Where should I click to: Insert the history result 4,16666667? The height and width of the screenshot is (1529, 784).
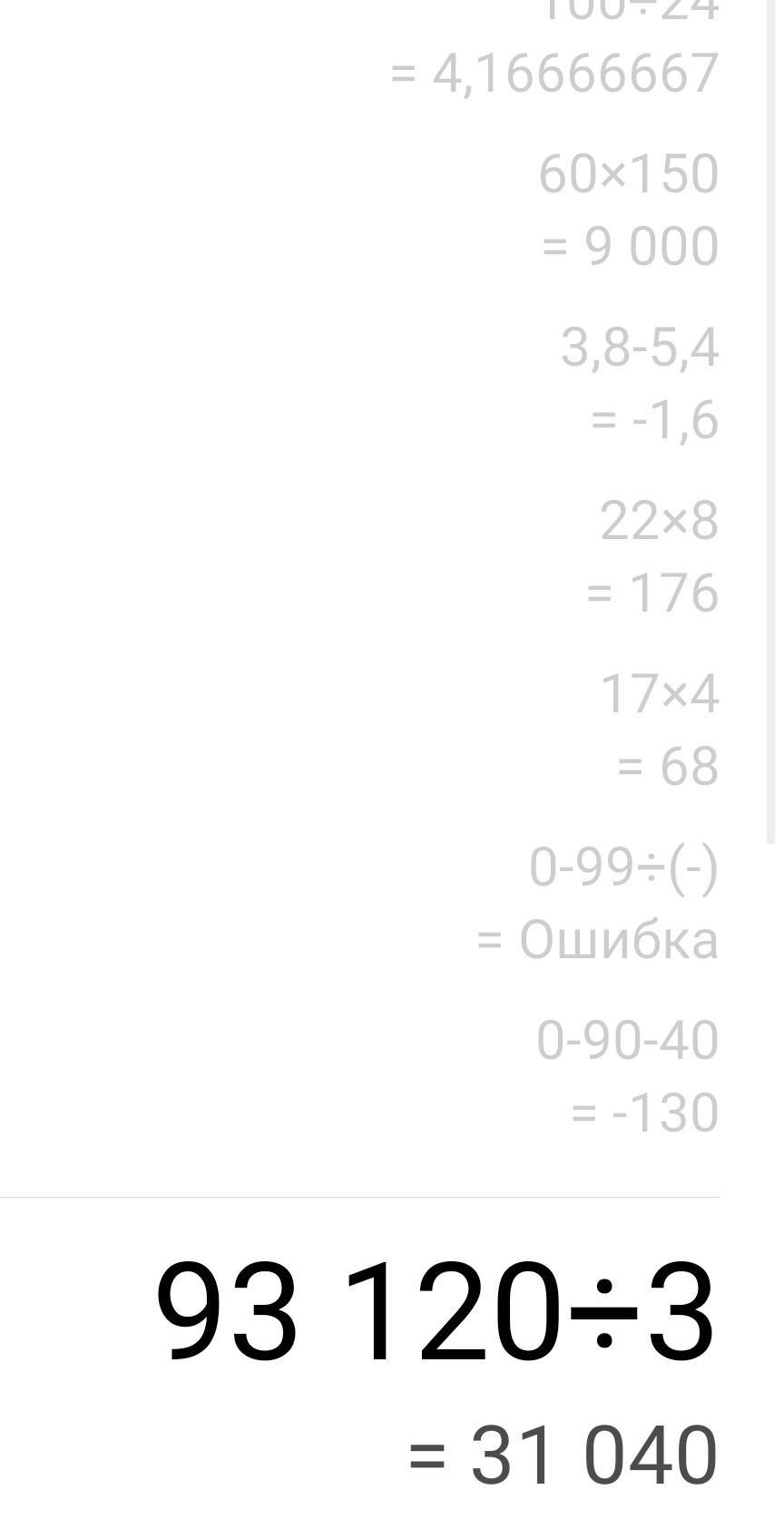click(554, 74)
